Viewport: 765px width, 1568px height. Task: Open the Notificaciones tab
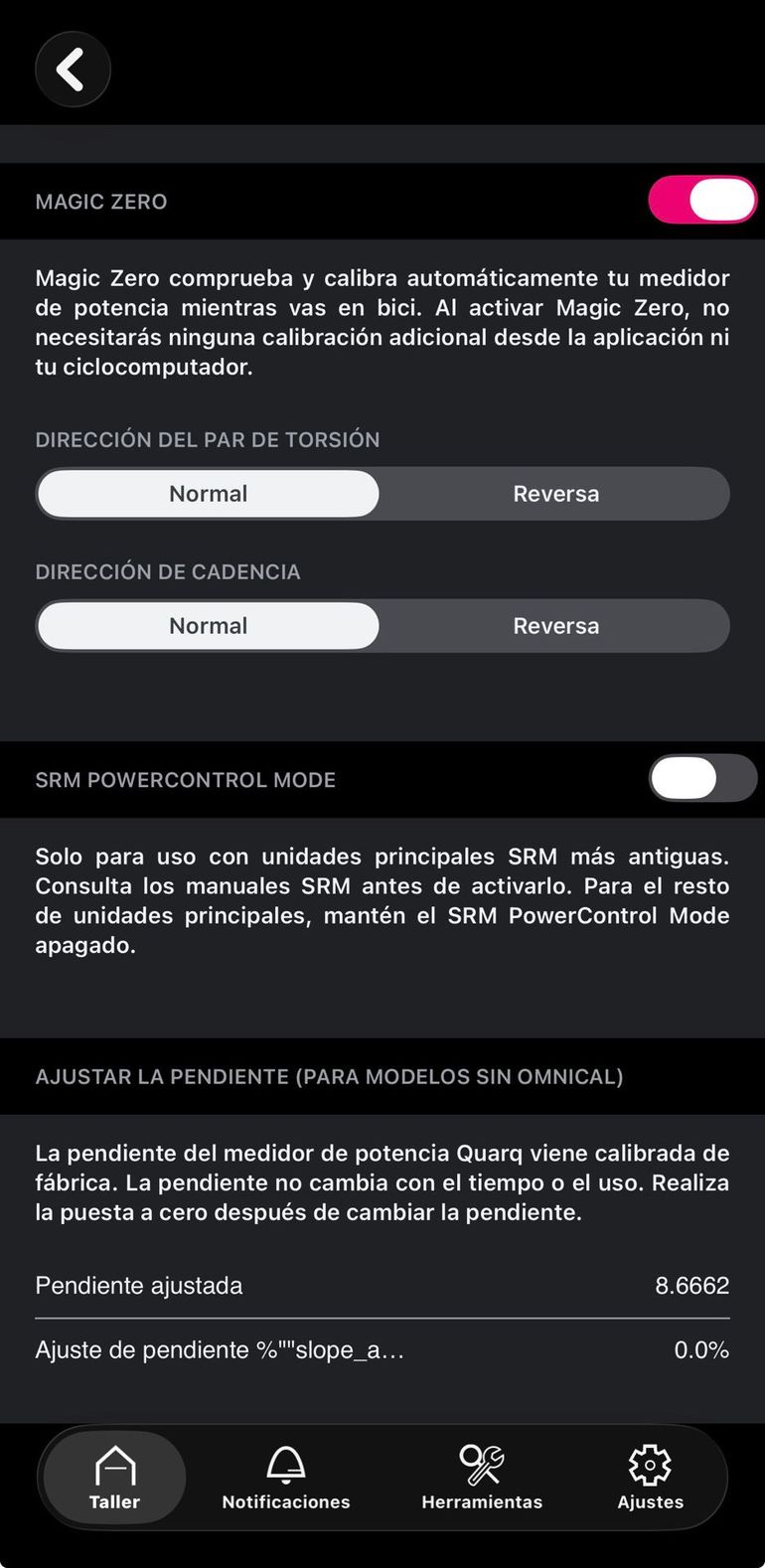[x=286, y=1478]
